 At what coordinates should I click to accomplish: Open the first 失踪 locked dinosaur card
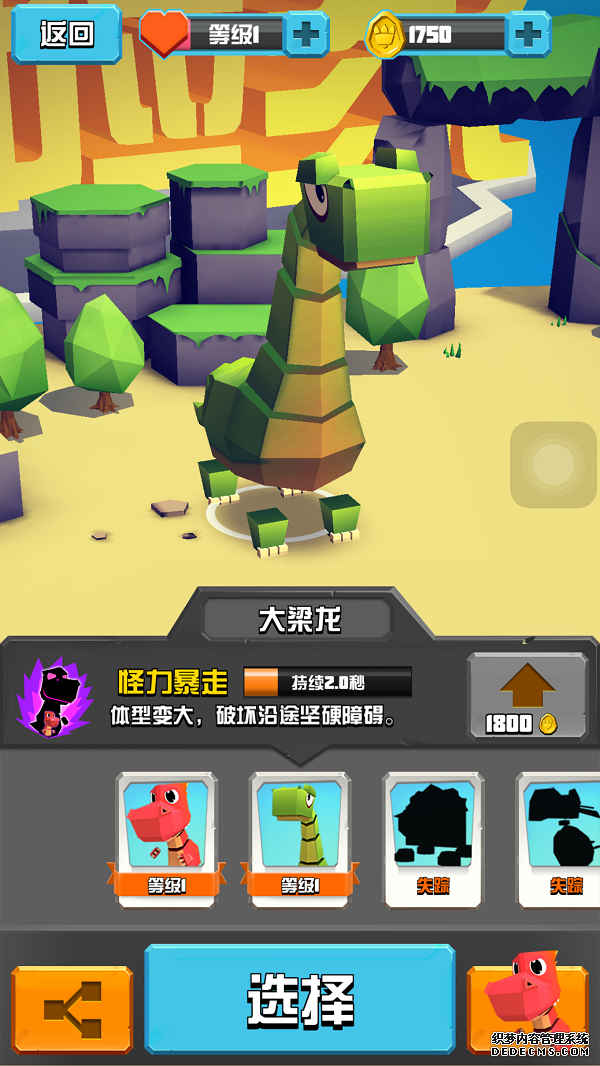(x=433, y=838)
